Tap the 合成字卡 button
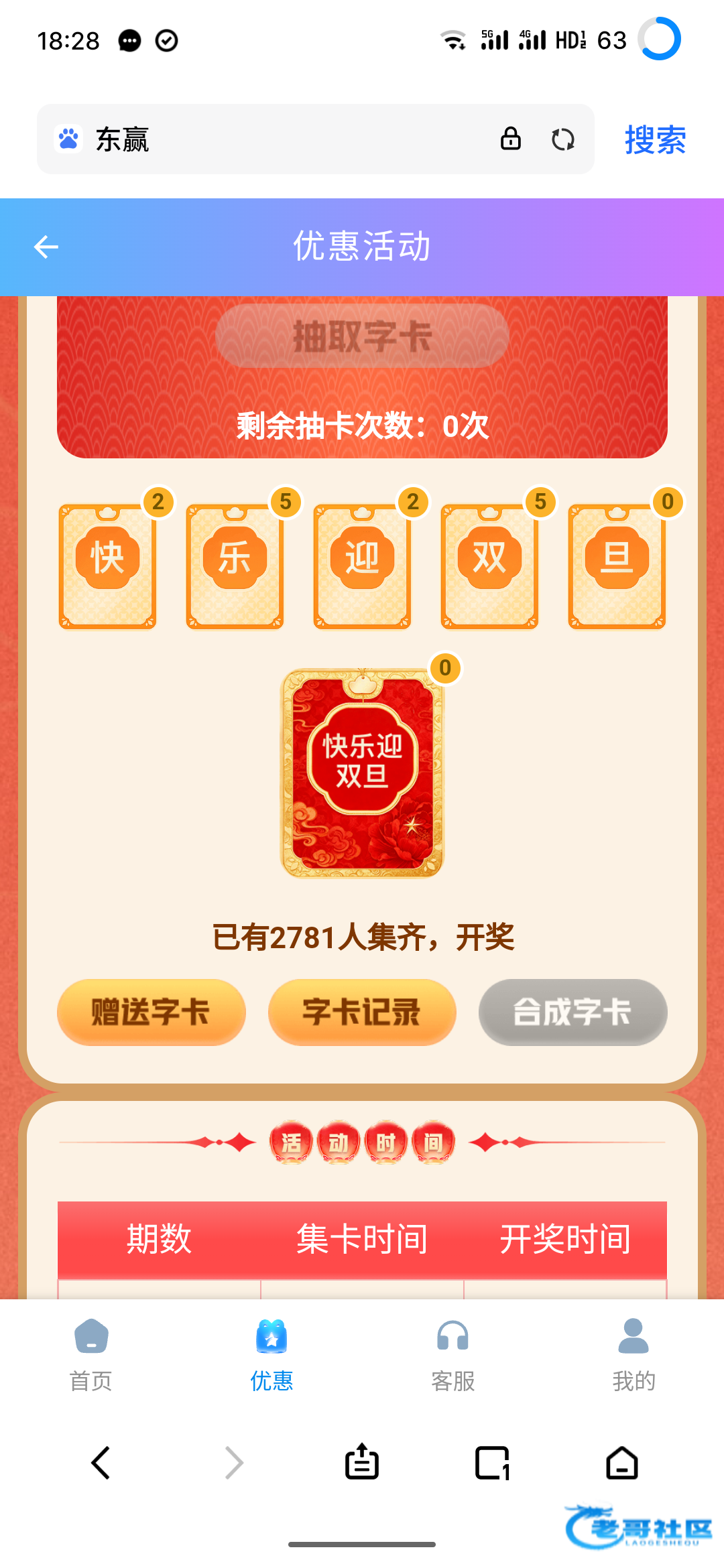 click(572, 1012)
